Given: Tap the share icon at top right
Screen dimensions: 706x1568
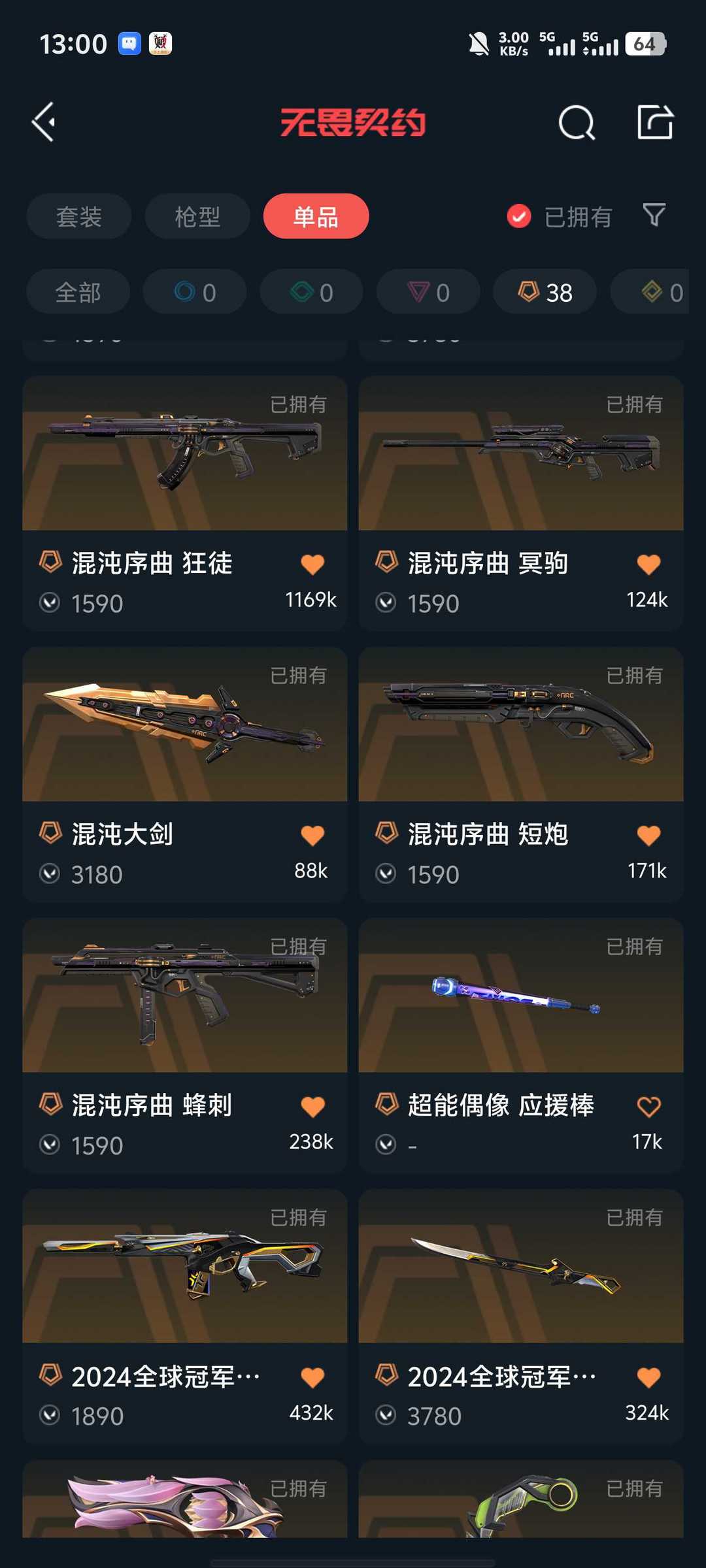Looking at the screenshot, I should [x=655, y=122].
